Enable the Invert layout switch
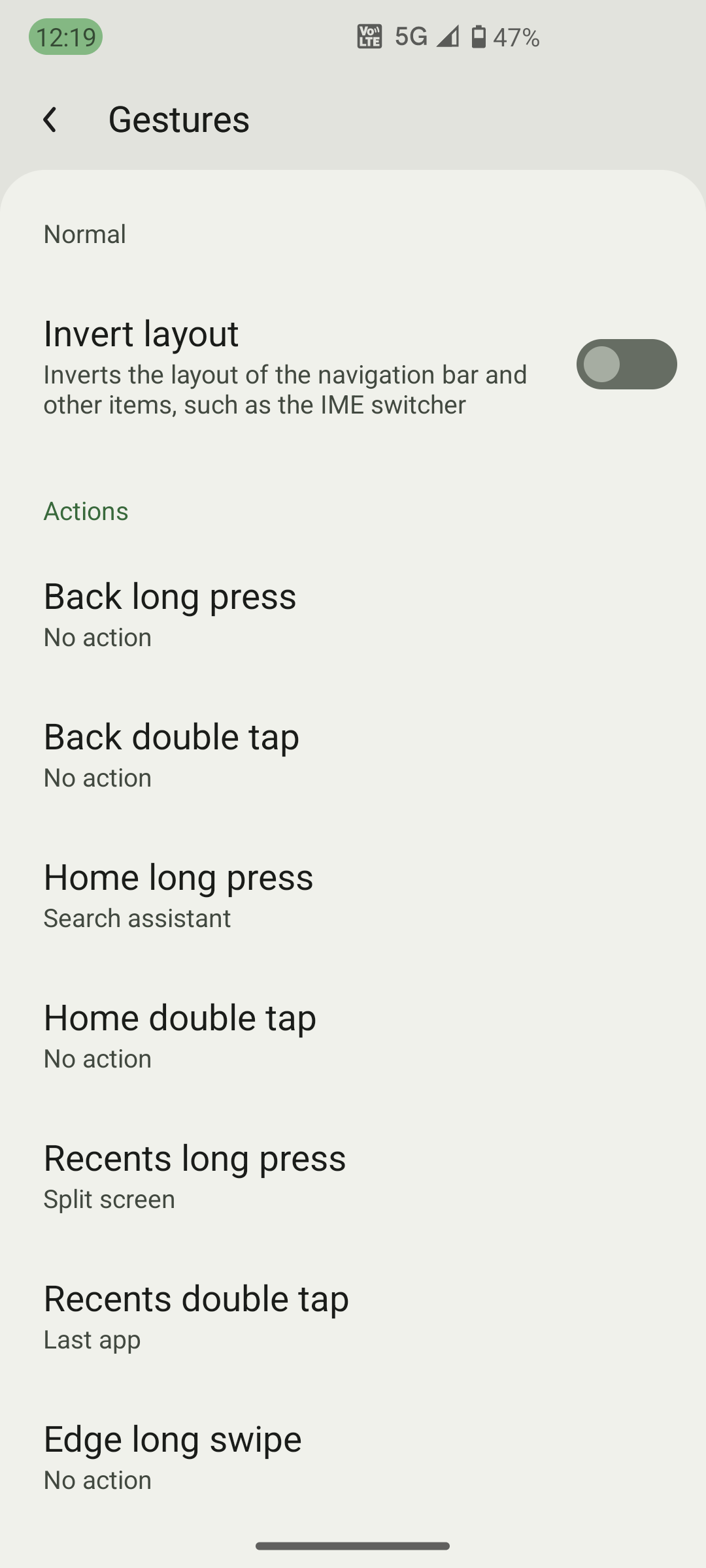 pyautogui.click(x=626, y=364)
